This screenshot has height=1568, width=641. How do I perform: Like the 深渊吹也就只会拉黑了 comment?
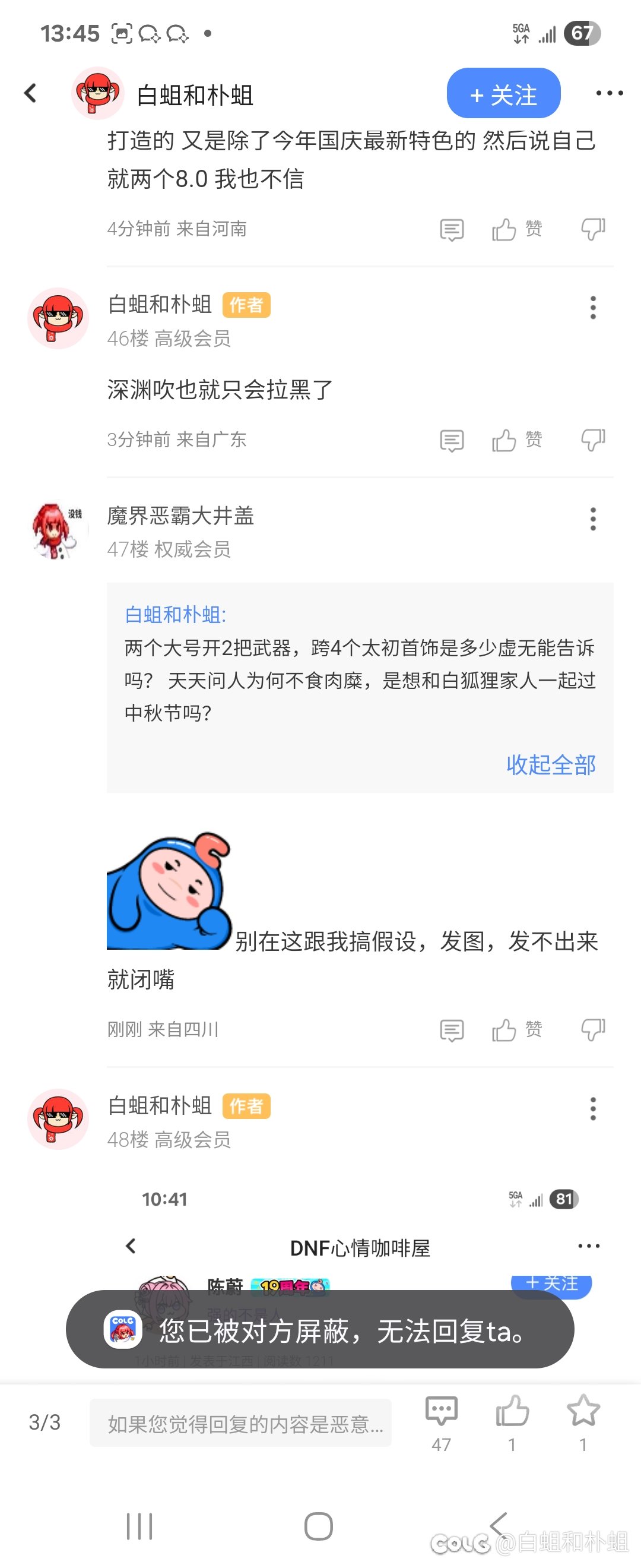pos(504,440)
